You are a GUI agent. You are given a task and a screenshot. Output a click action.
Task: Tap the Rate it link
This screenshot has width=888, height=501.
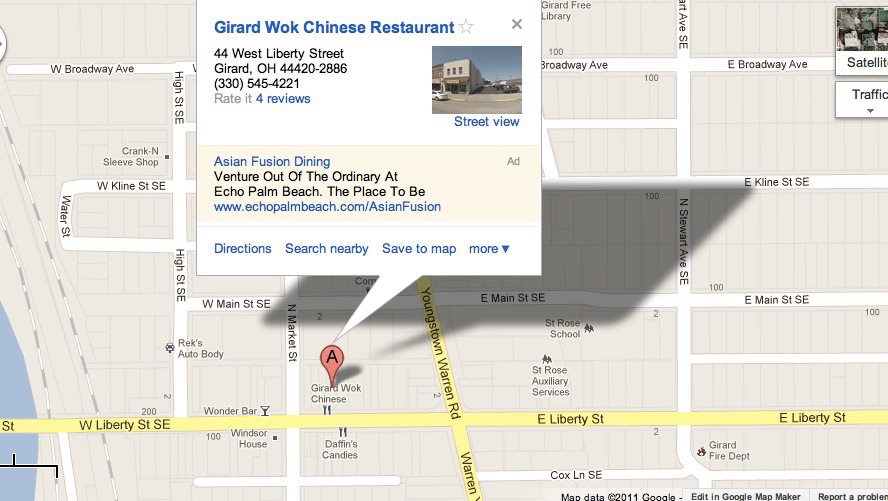pos(233,99)
